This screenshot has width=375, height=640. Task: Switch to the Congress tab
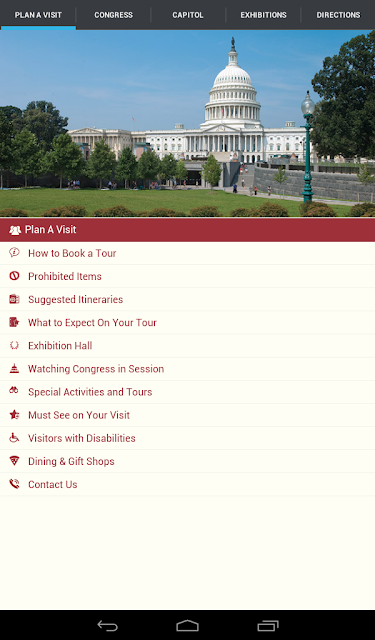[113, 15]
